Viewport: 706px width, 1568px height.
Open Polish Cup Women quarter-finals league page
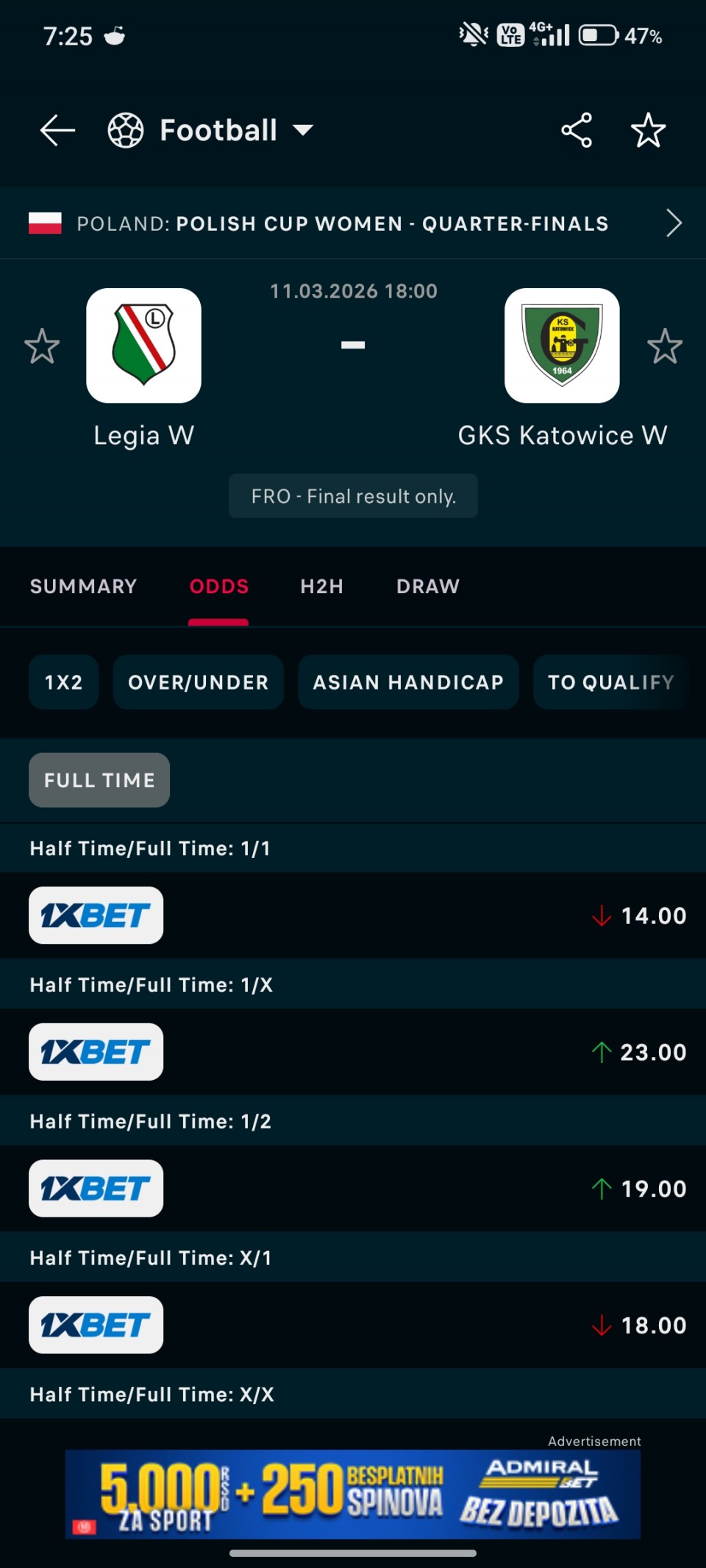tap(353, 223)
